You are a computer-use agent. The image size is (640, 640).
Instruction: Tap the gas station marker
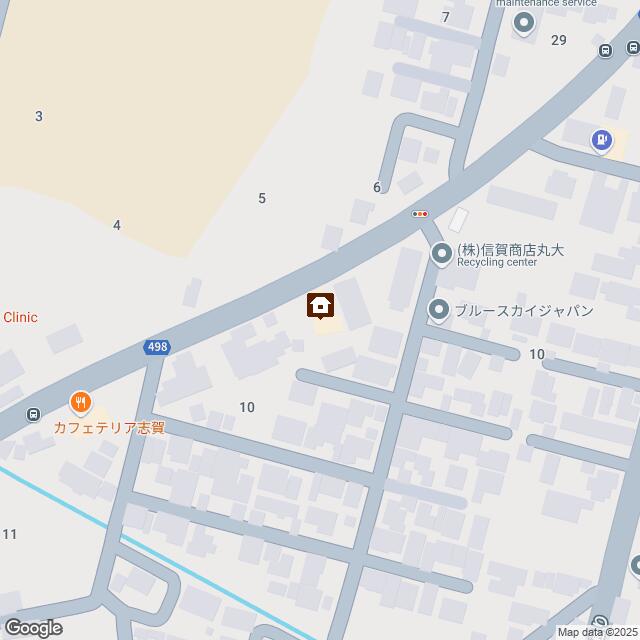[x=601, y=141]
